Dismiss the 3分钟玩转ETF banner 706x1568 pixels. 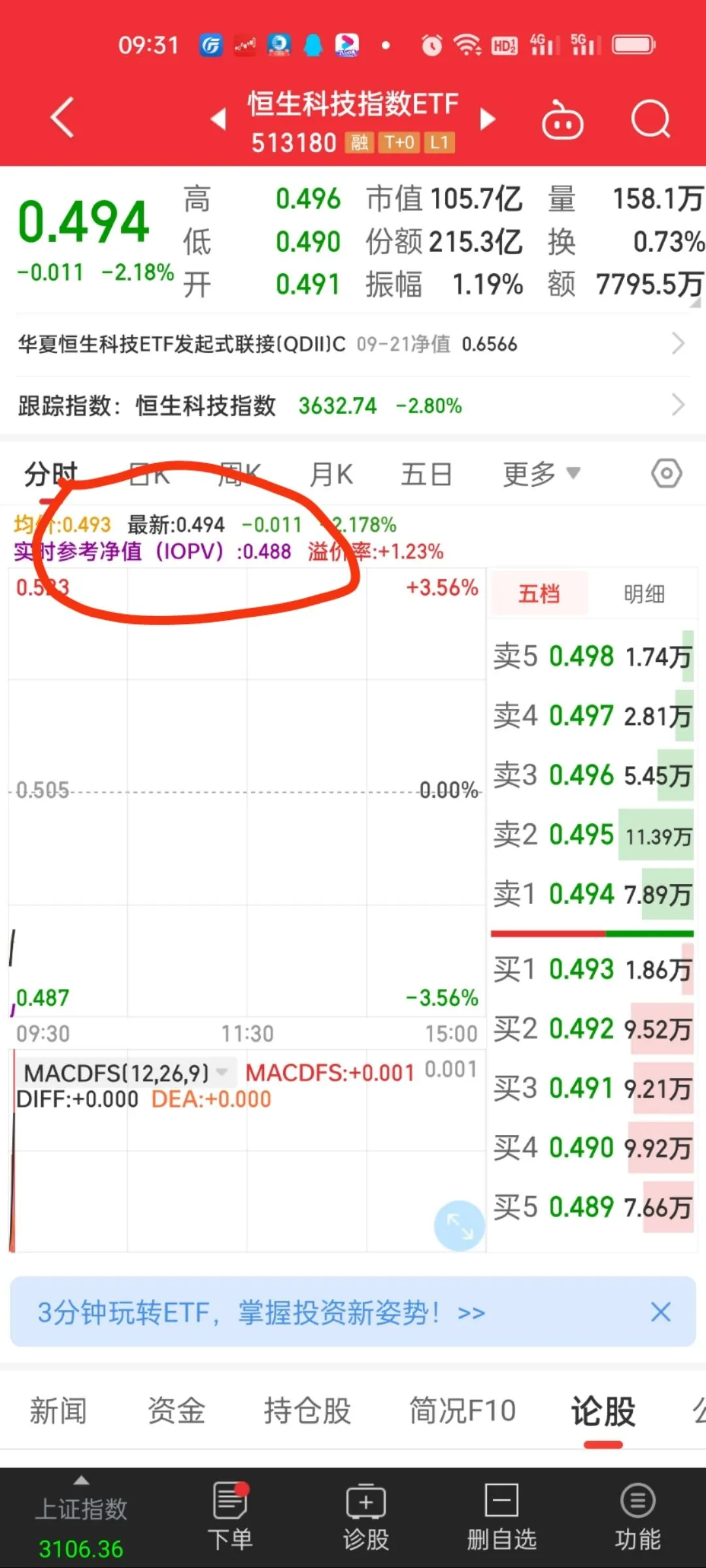[661, 1312]
